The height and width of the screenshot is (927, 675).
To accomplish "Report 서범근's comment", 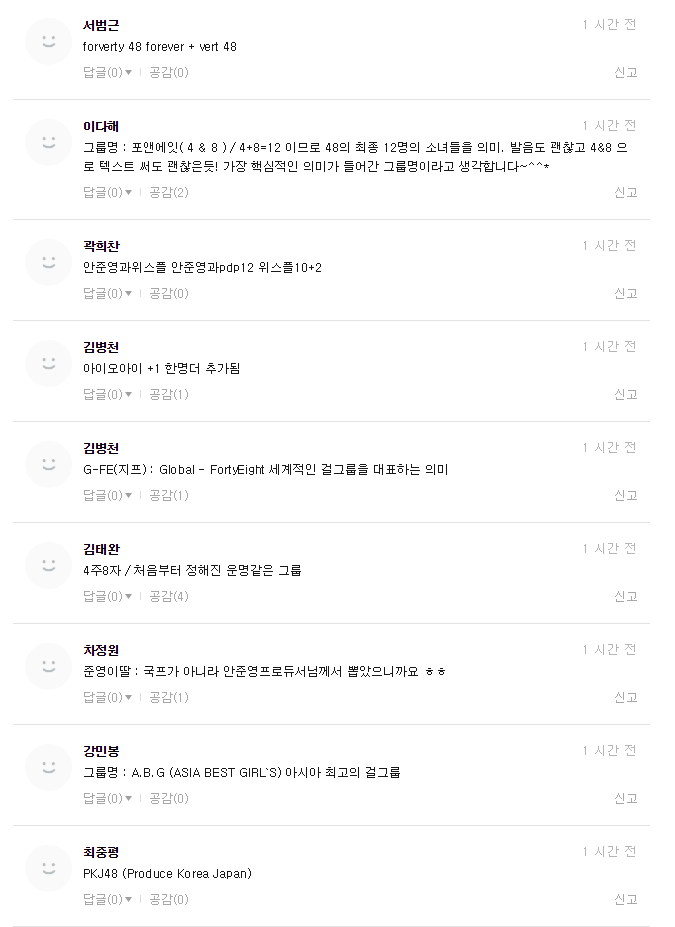I will [625, 72].
